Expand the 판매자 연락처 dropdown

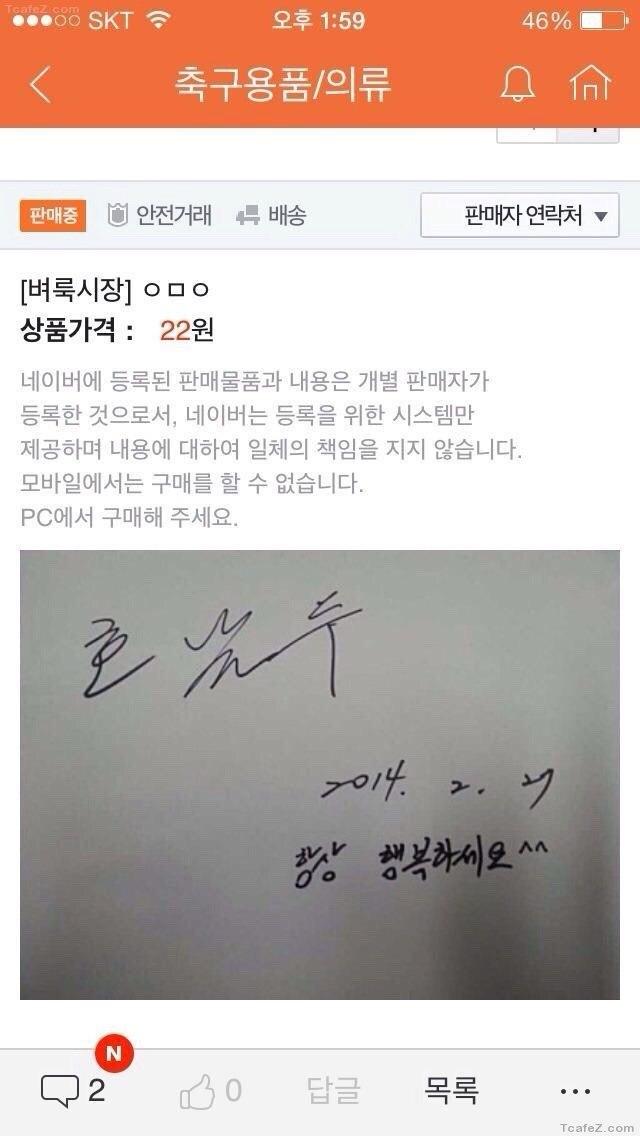pyautogui.click(x=519, y=215)
